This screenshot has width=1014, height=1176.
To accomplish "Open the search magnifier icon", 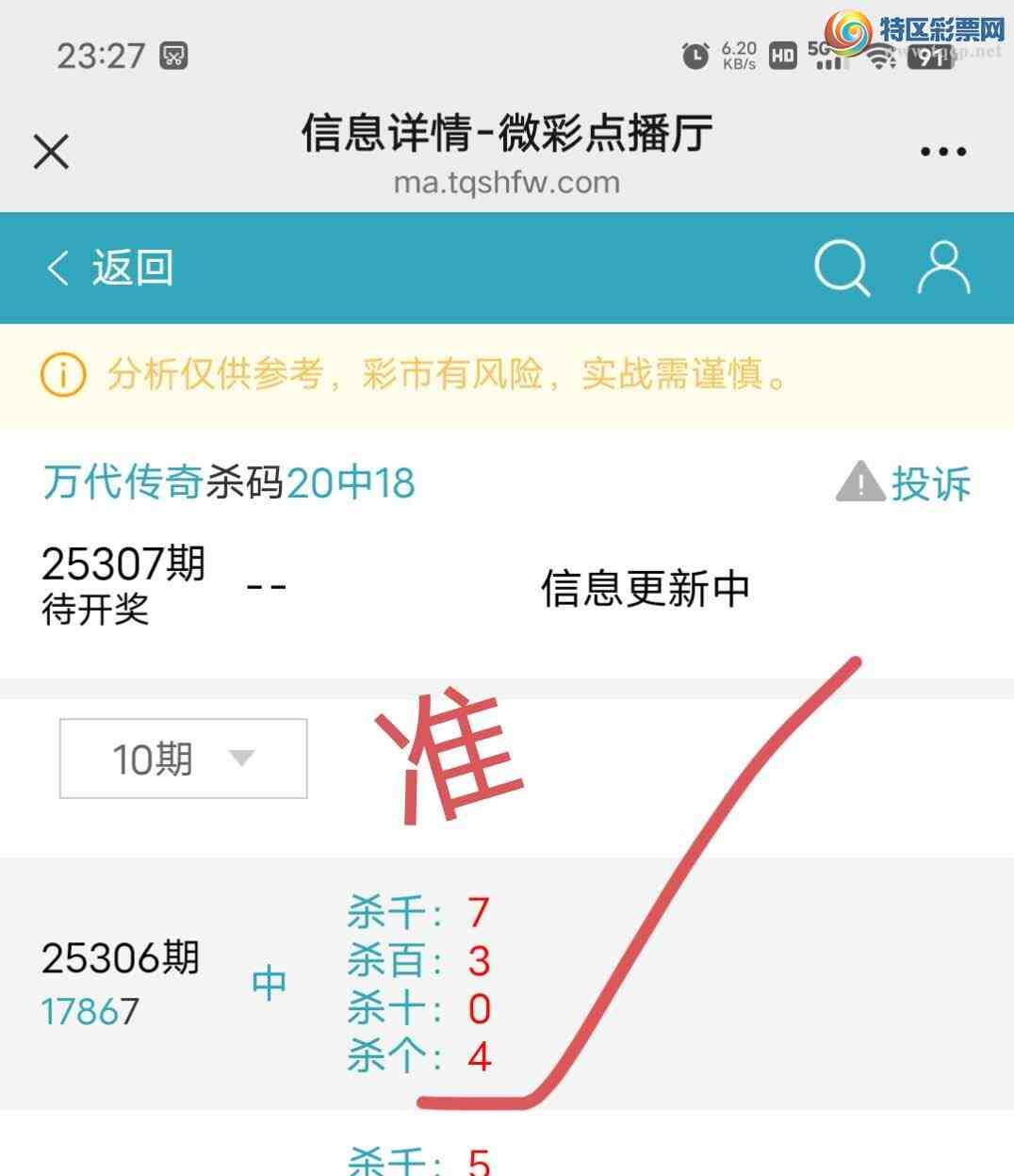I will 842,269.
